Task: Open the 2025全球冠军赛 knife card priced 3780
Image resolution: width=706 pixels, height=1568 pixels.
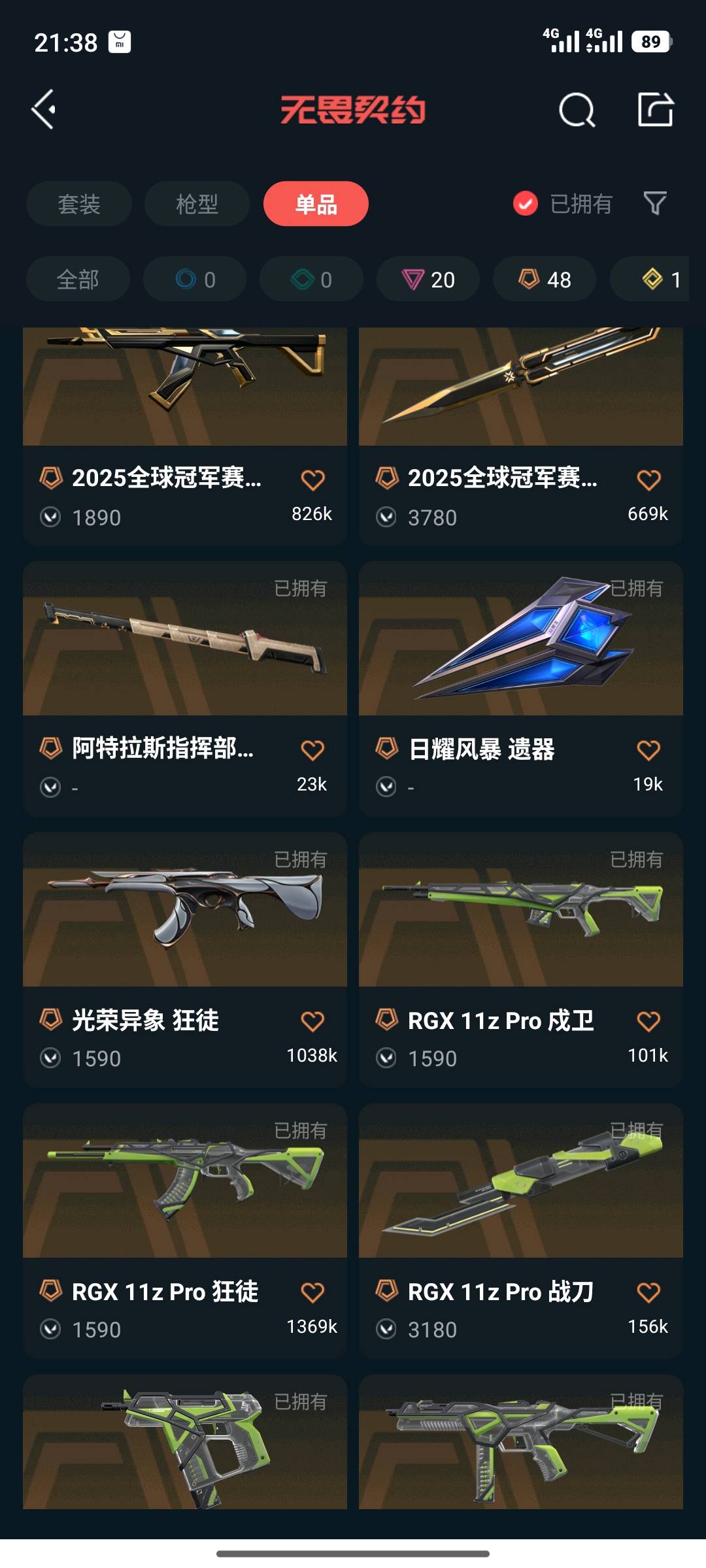Action: [x=521, y=436]
